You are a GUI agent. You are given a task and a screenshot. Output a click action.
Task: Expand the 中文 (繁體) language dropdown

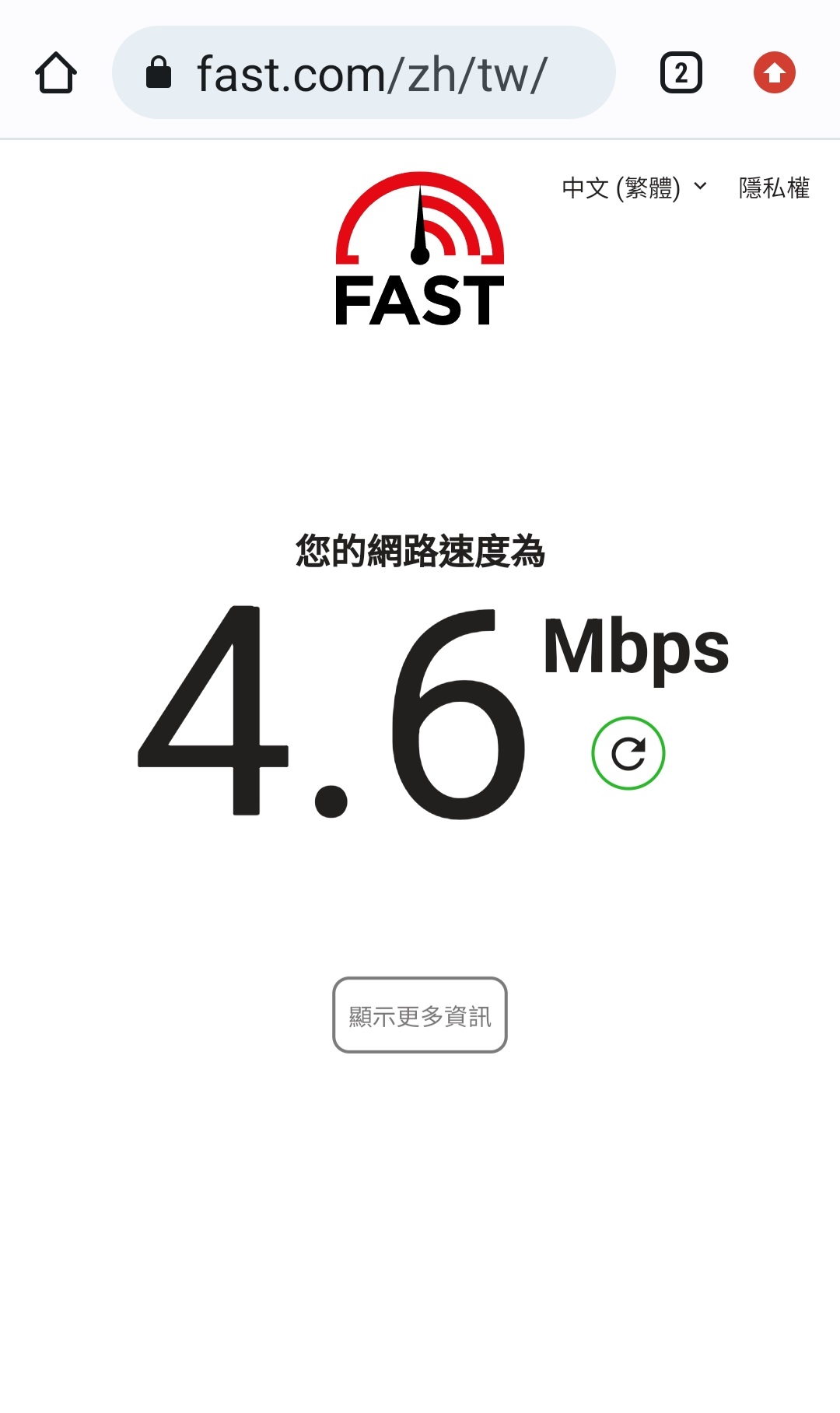point(634,188)
